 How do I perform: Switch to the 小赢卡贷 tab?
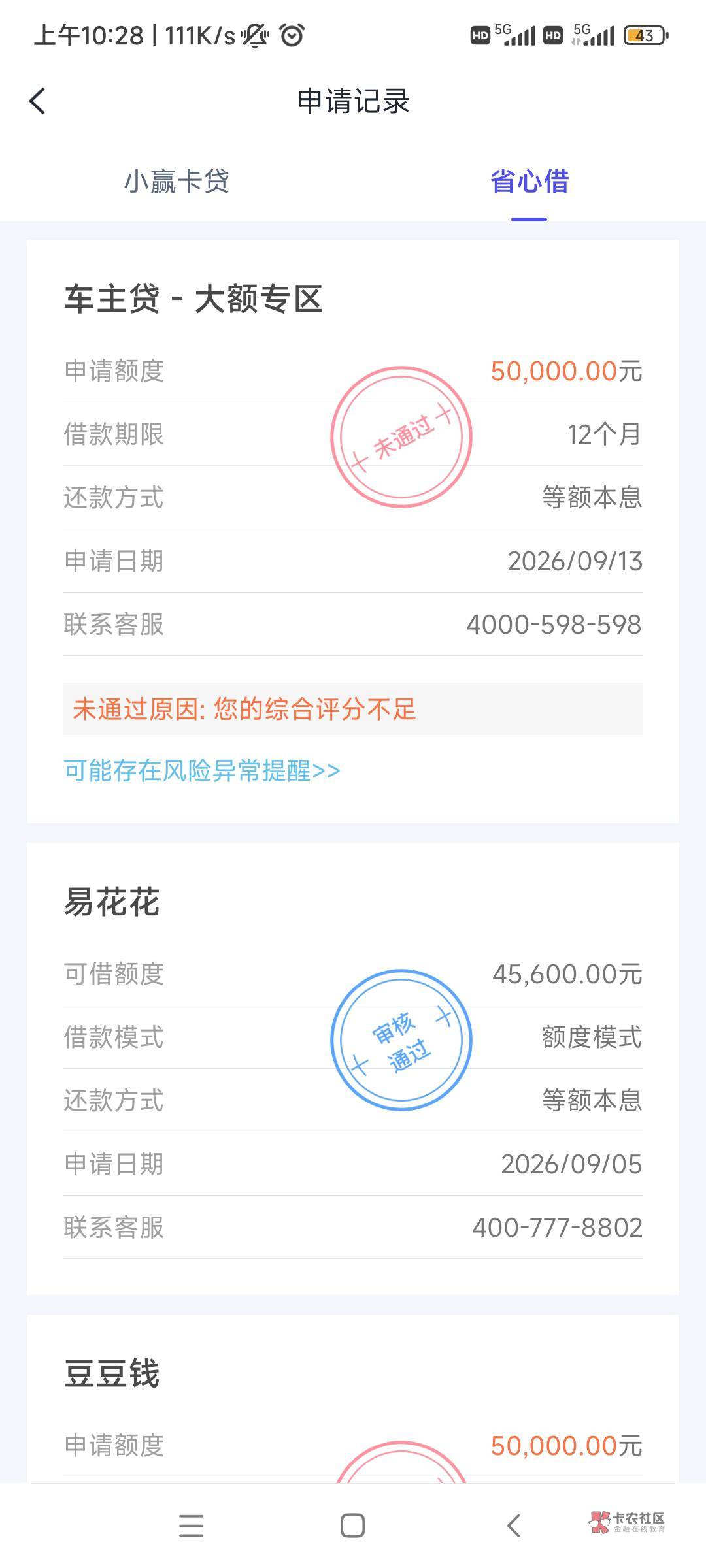point(176,181)
